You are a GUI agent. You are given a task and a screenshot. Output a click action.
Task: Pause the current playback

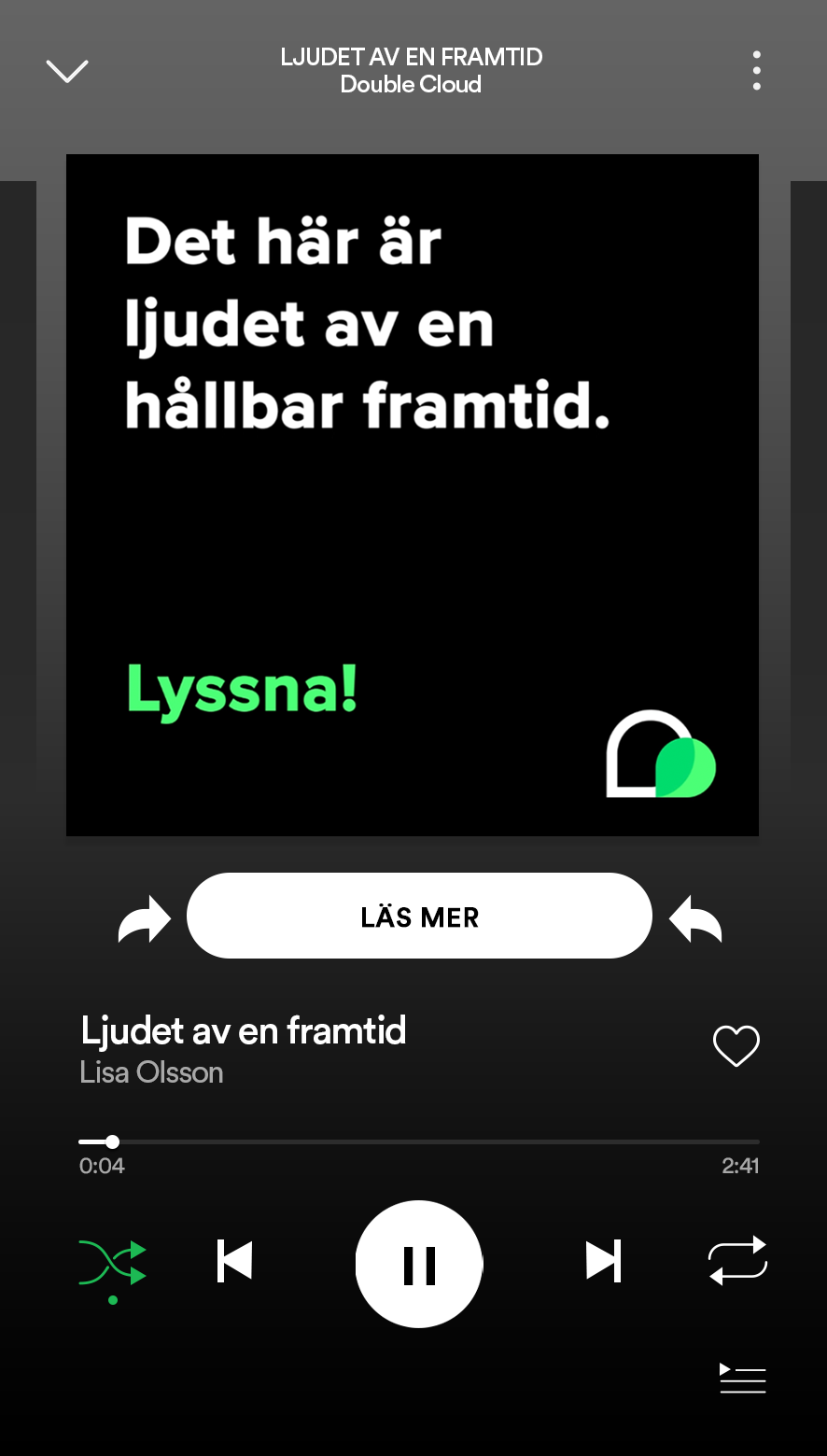pyautogui.click(x=419, y=1265)
